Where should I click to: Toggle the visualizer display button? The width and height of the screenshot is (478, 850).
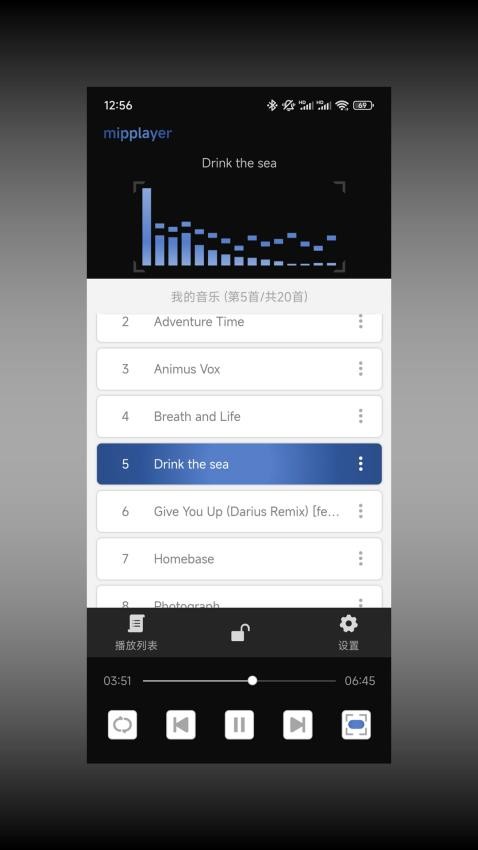coord(356,724)
